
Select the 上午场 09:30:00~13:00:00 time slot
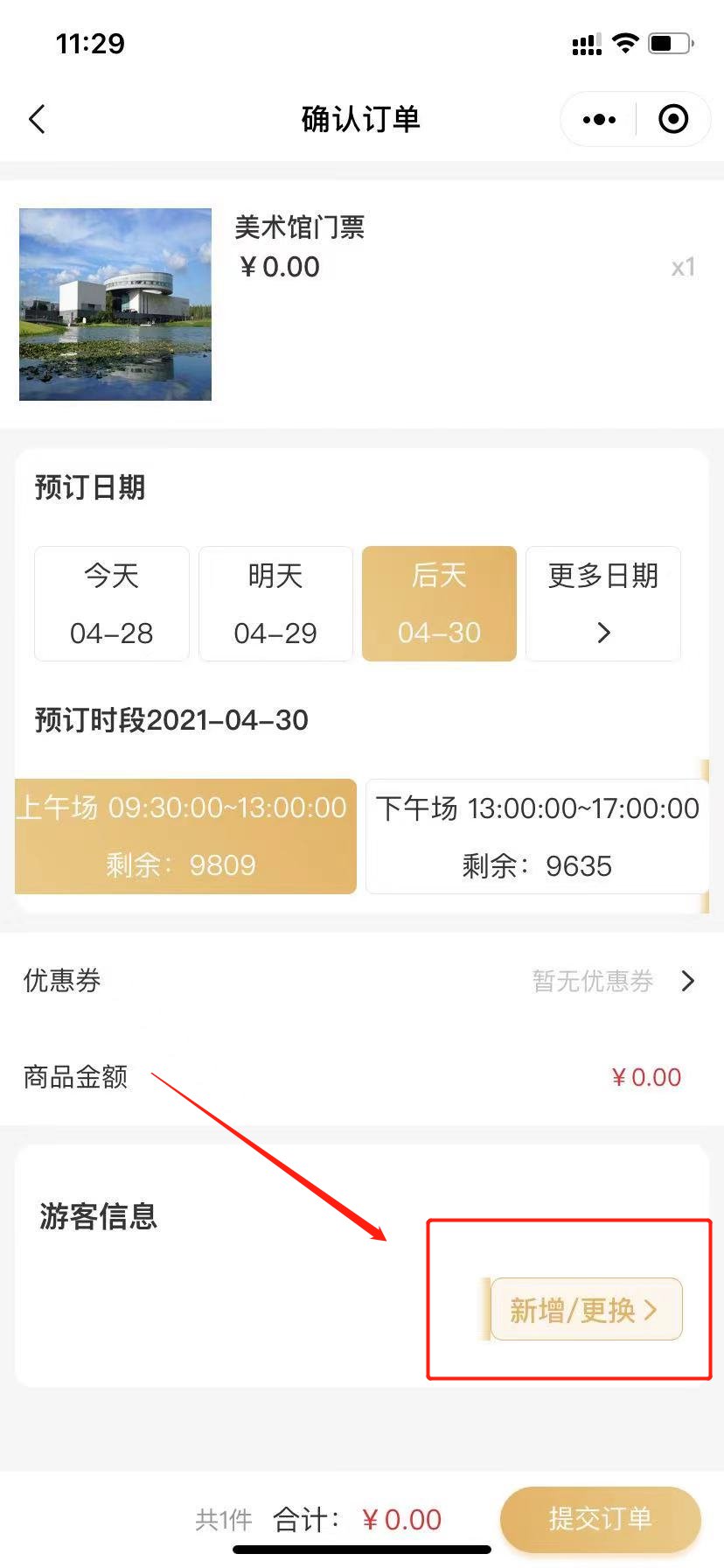[185, 836]
